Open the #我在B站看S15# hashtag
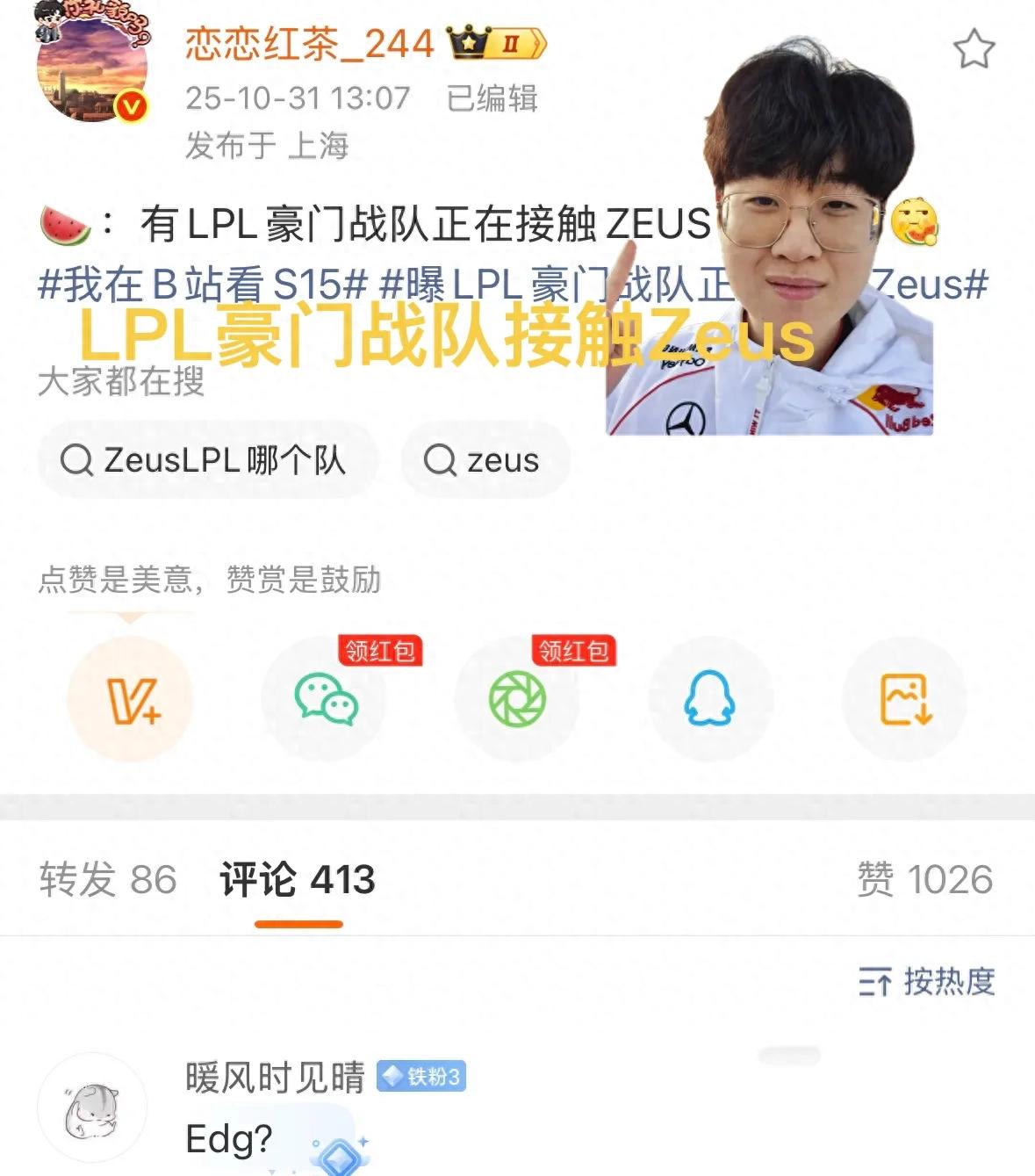 pos(202,285)
